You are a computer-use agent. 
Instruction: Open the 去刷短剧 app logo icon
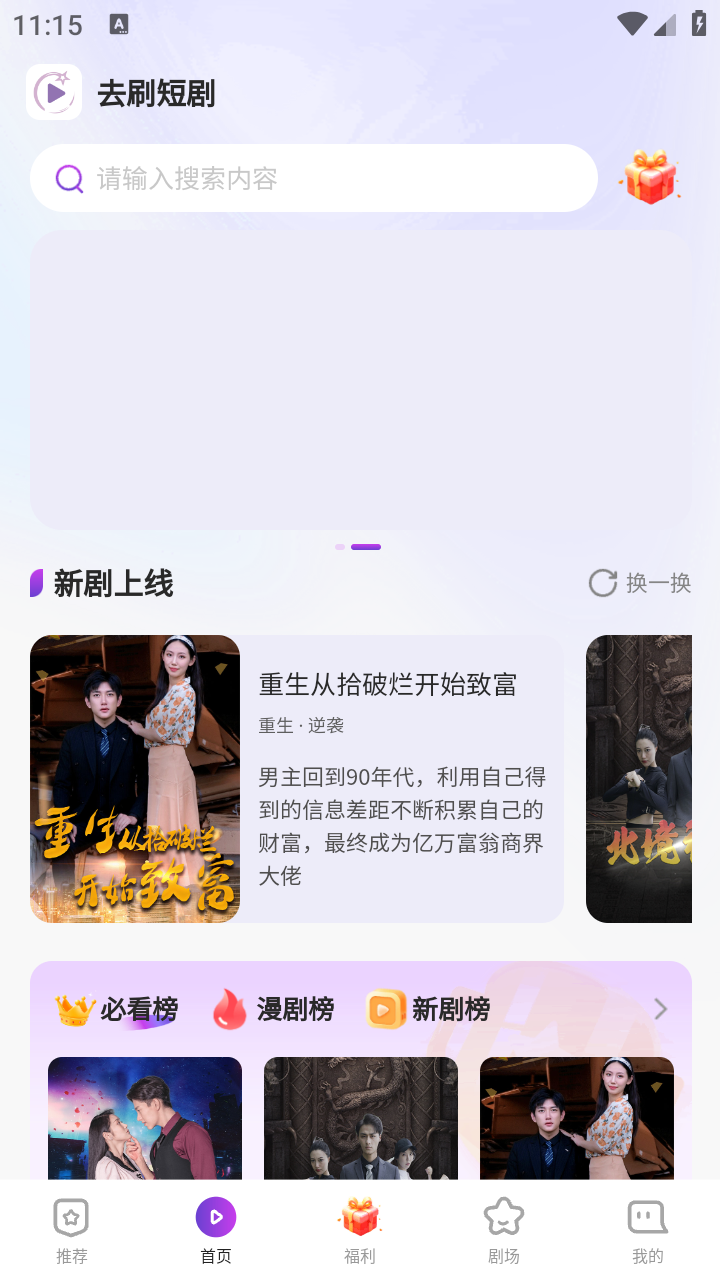54,91
